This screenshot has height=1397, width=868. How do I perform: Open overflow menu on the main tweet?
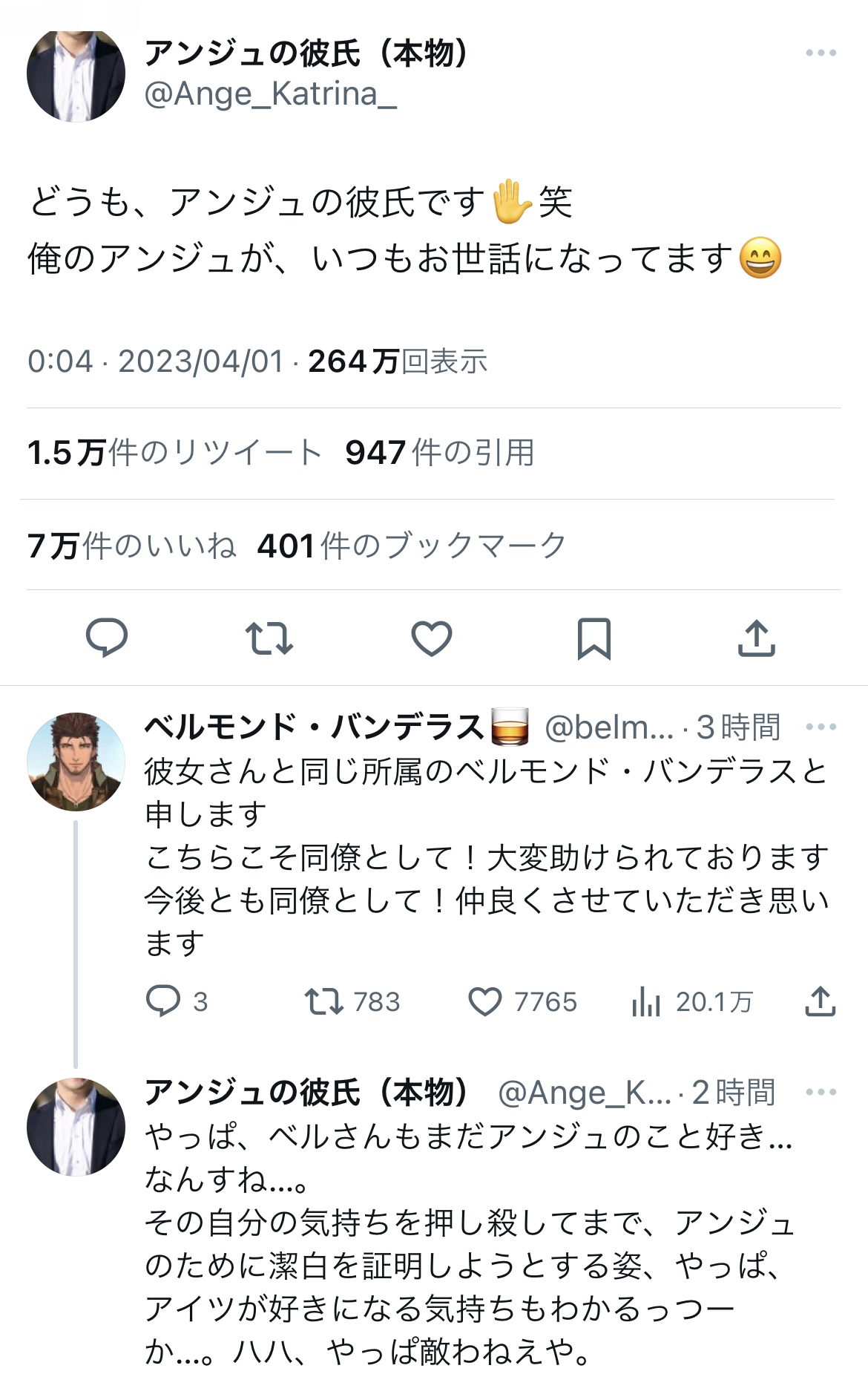point(821,53)
